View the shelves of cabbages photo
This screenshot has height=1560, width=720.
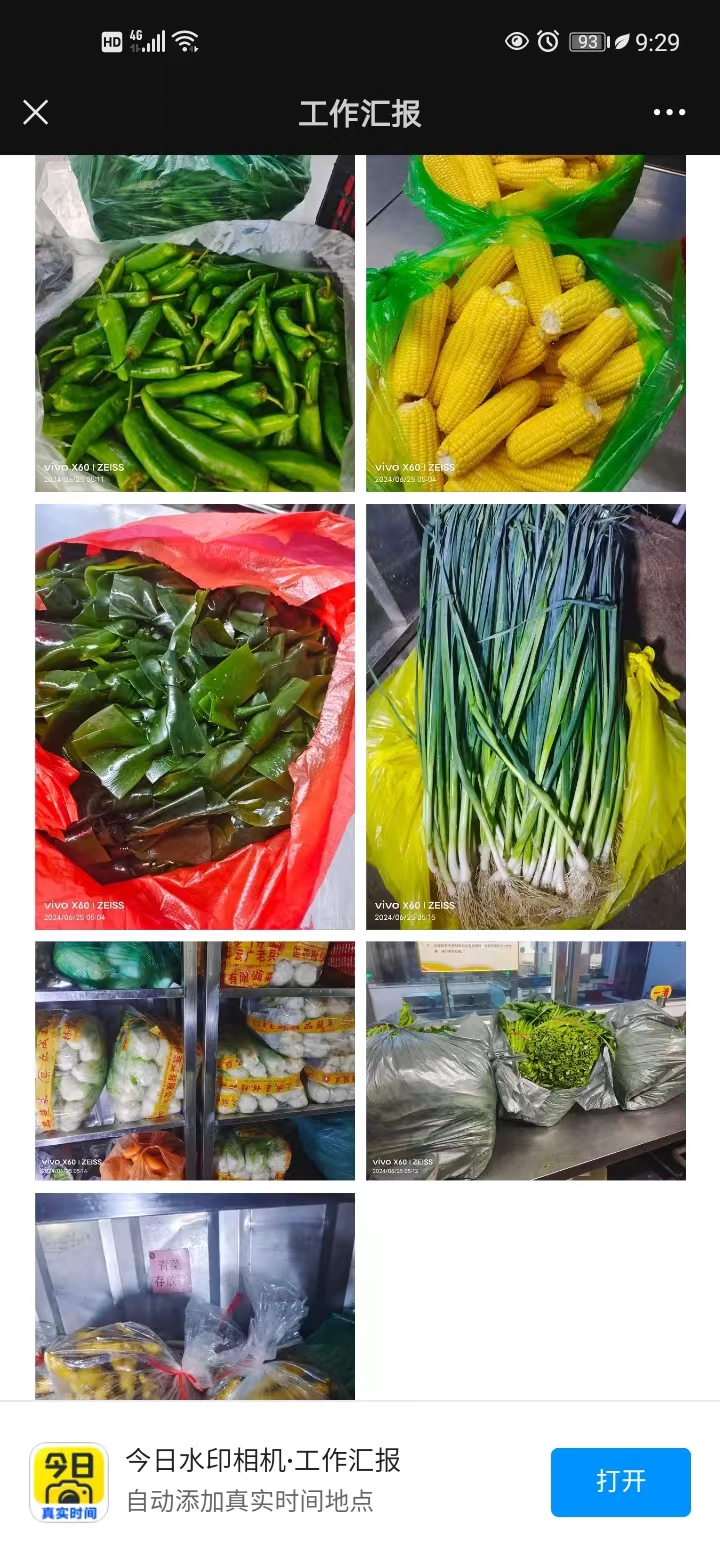pyautogui.click(x=195, y=1060)
